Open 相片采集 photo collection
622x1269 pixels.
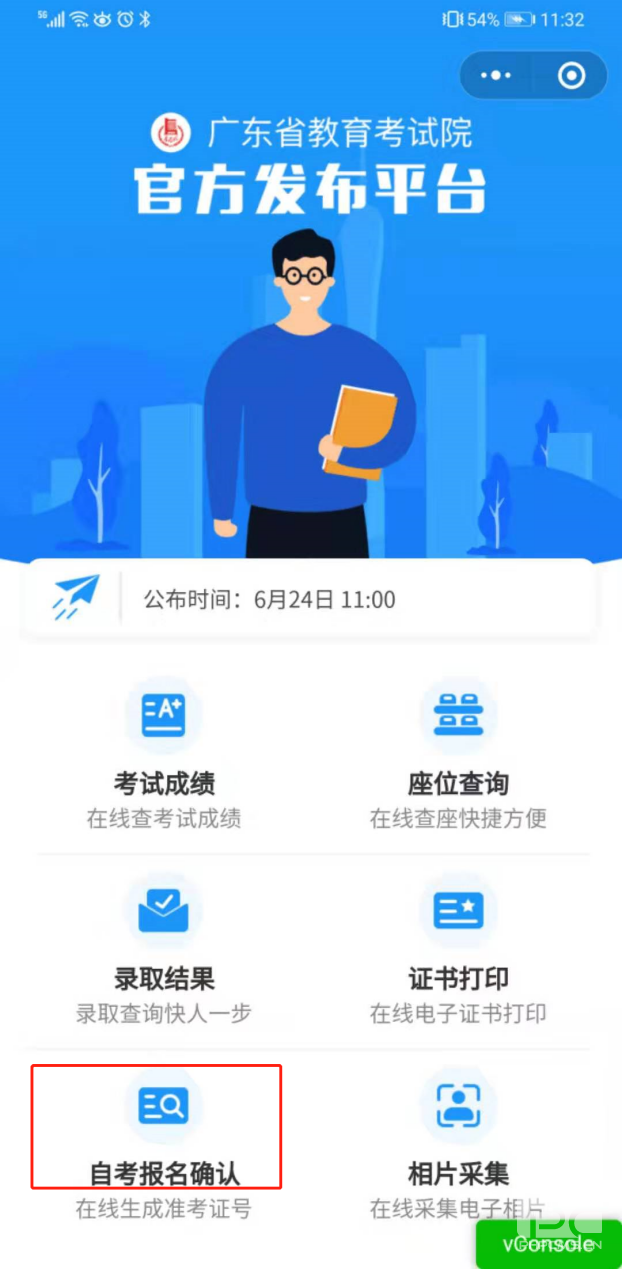tap(458, 1140)
